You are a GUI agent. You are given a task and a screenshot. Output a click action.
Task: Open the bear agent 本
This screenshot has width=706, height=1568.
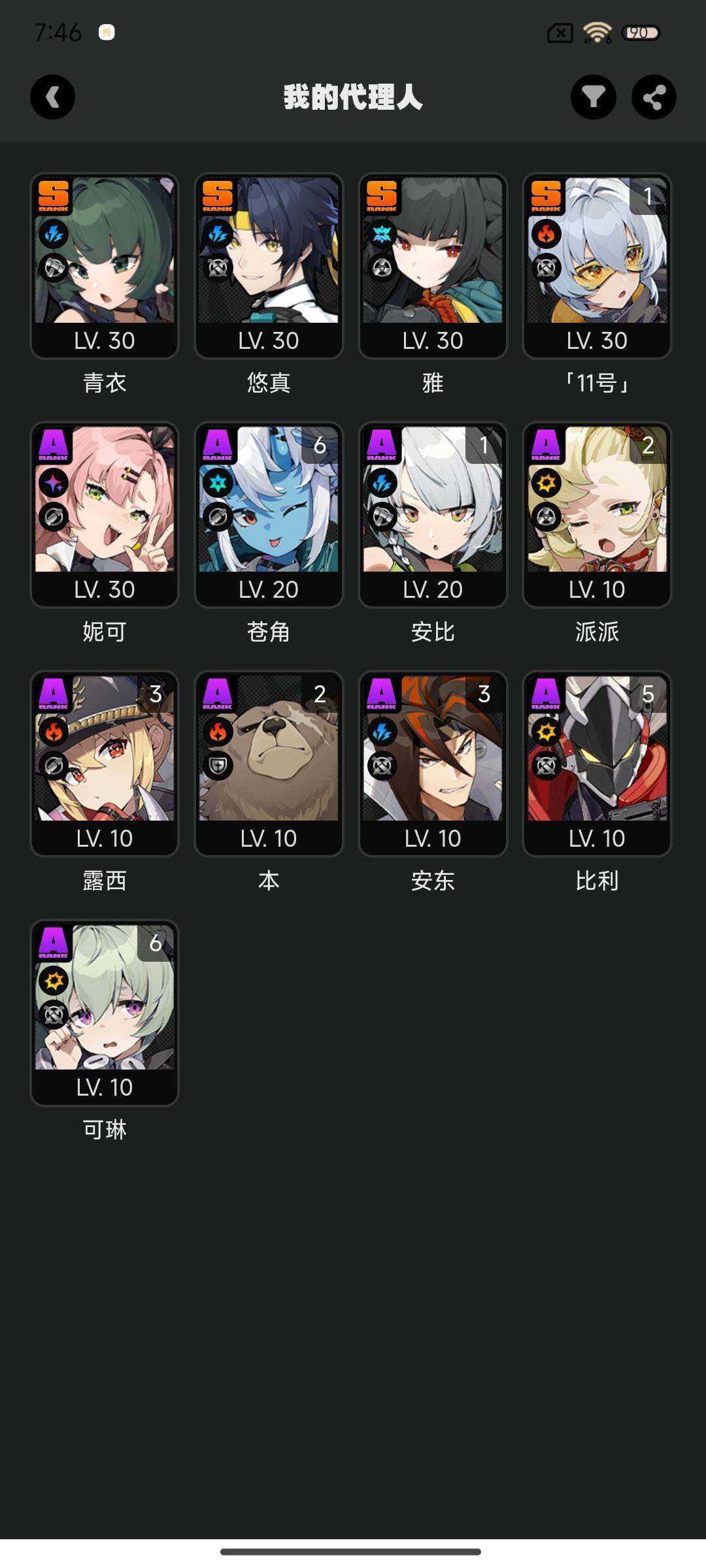pyautogui.click(x=269, y=763)
